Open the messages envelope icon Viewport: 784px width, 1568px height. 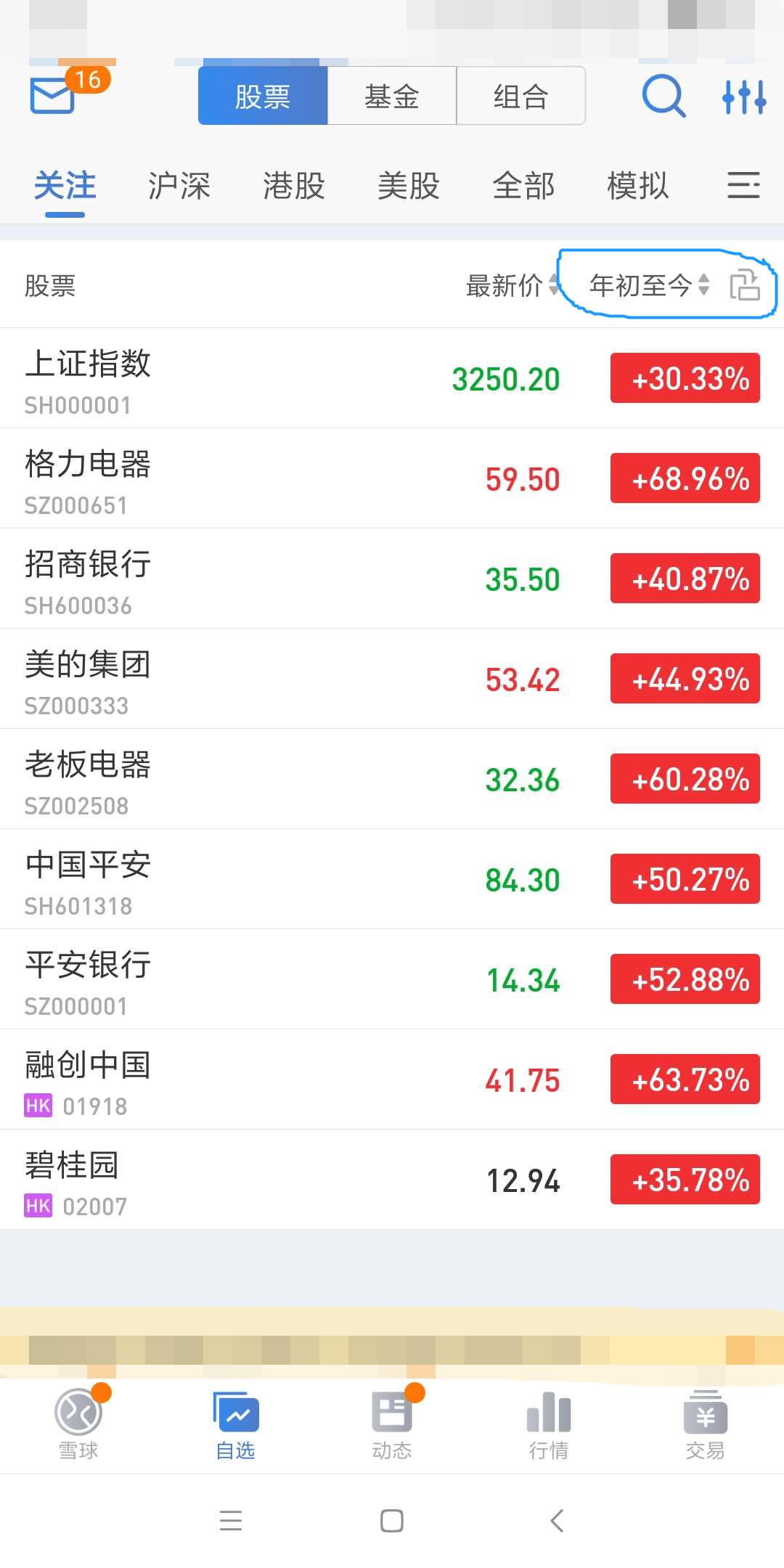53,95
